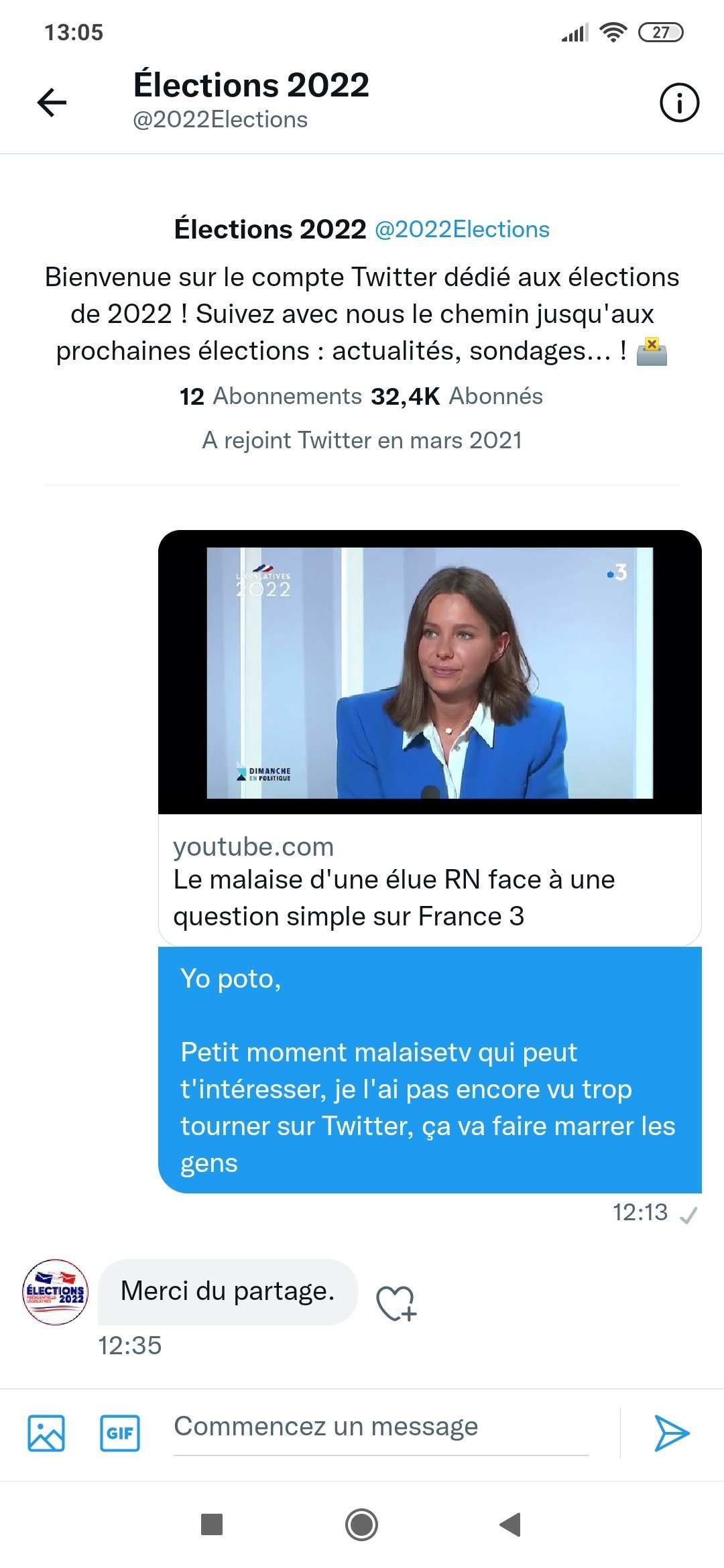This screenshot has height=1568, width=724.
Task: Open the @2022Elections profile link
Action: (x=462, y=230)
